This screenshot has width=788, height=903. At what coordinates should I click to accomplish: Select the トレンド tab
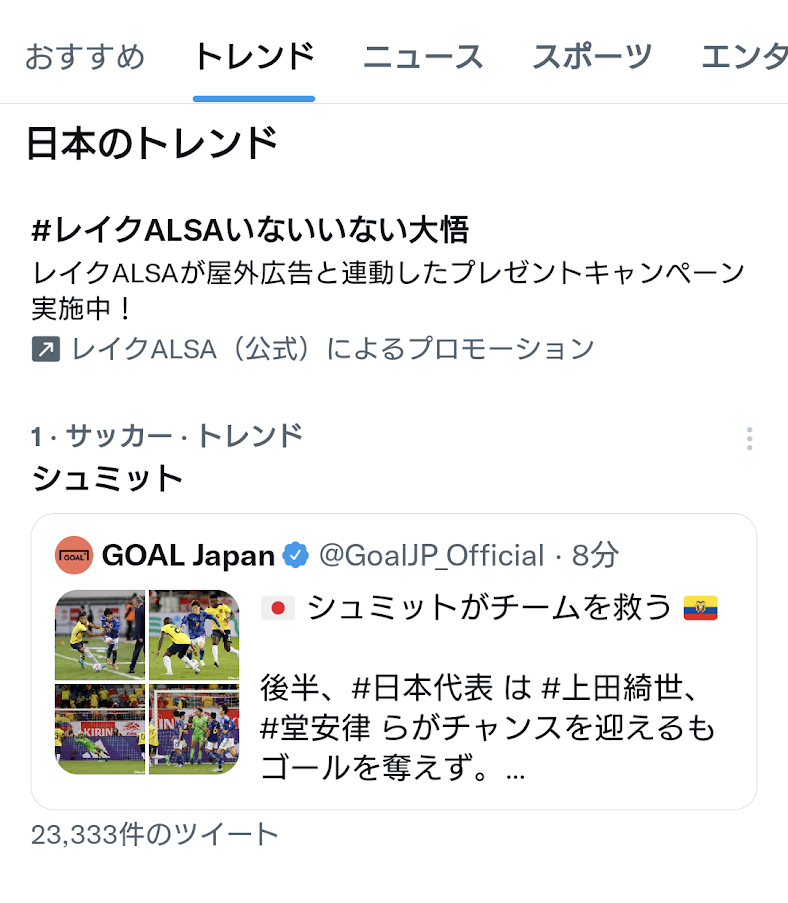(254, 57)
